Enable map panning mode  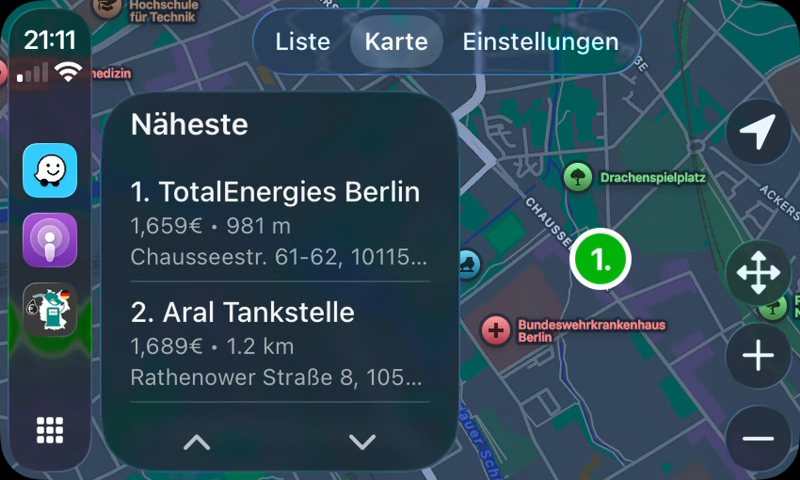pyautogui.click(x=758, y=272)
